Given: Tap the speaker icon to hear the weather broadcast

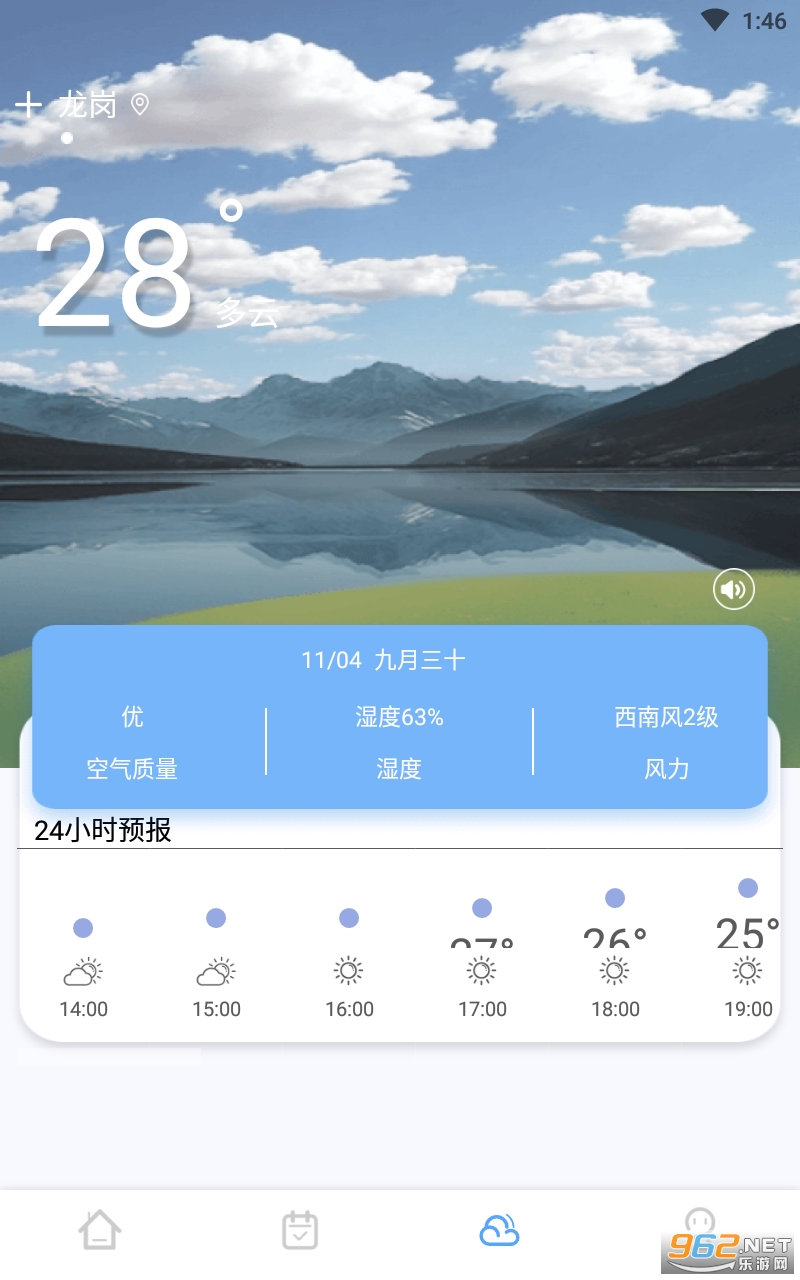Looking at the screenshot, I should point(733,589).
